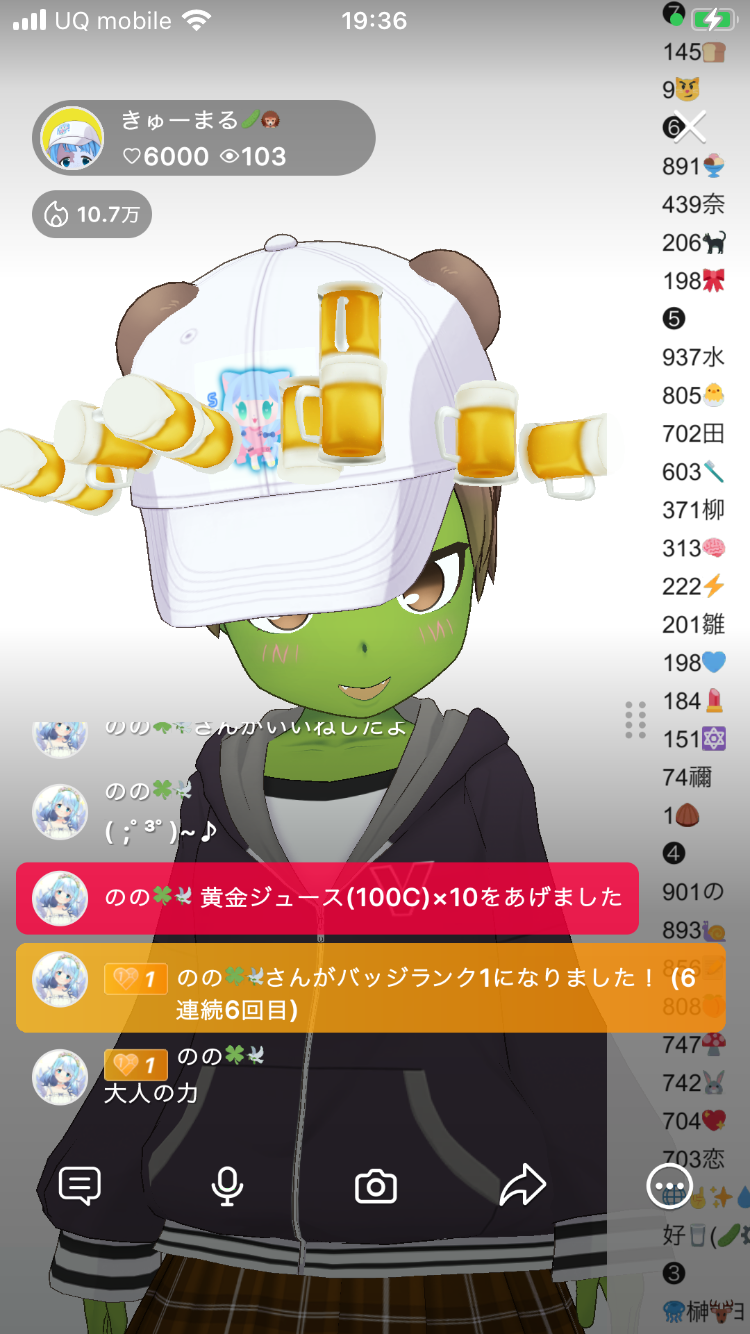Take a screenshot with the camera icon

pyautogui.click(x=376, y=1187)
